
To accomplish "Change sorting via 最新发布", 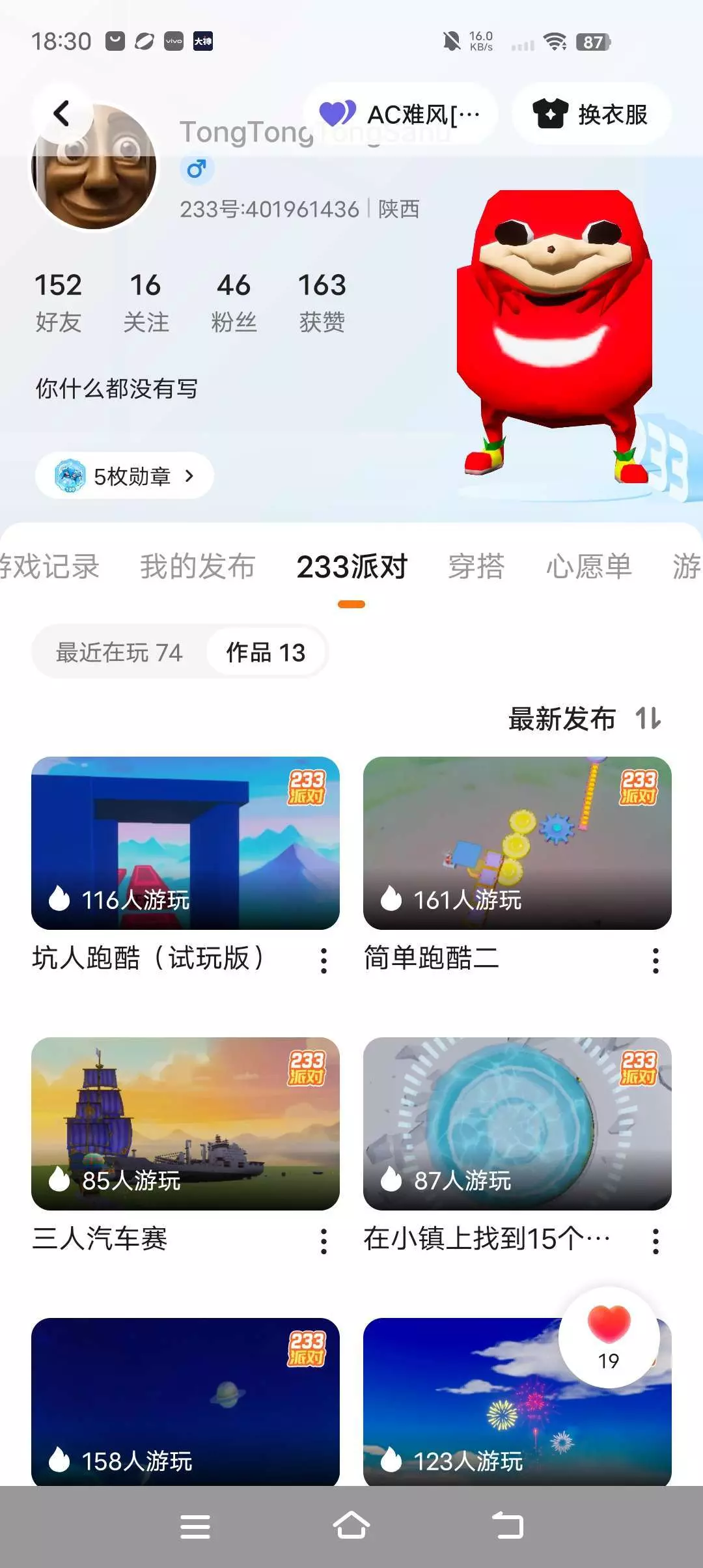I will click(x=584, y=719).
